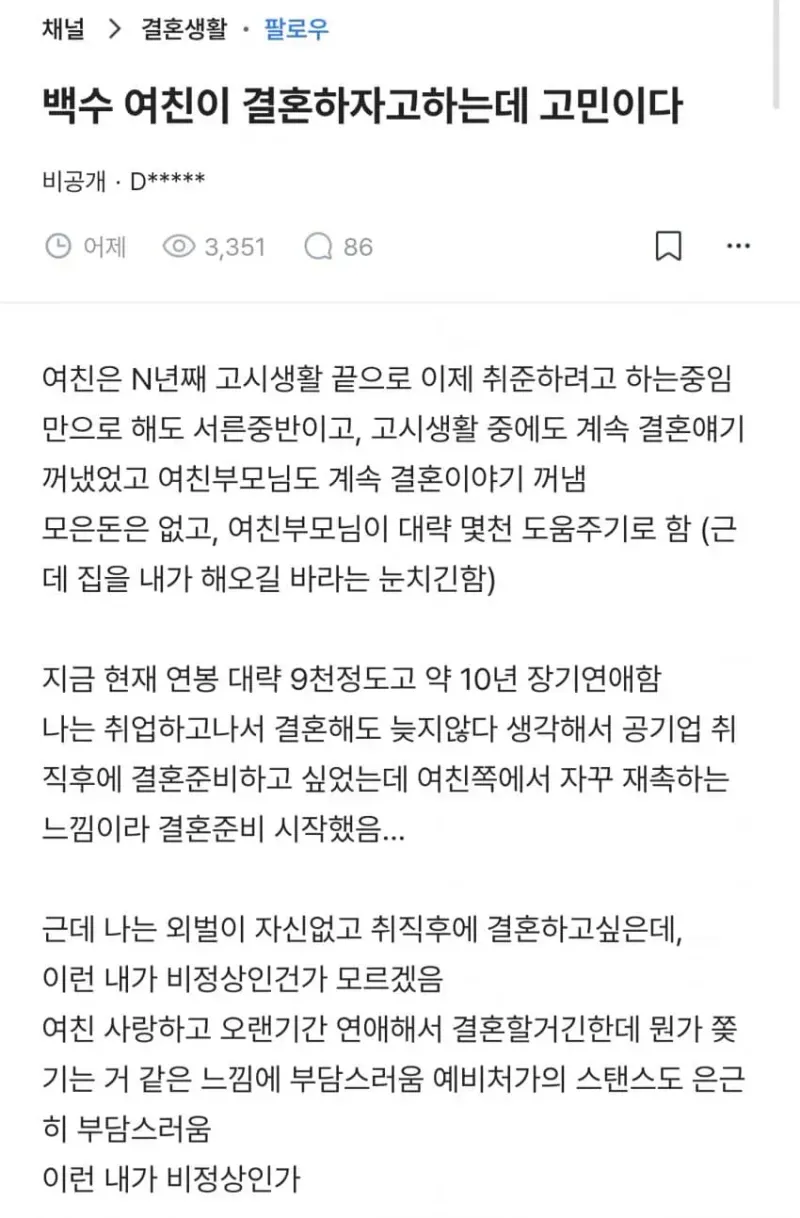Image resolution: width=800 pixels, height=1218 pixels.
Task: Toggle 팔로우 to follow the 결혼생활 channel
Action: [x=293, y=30]
